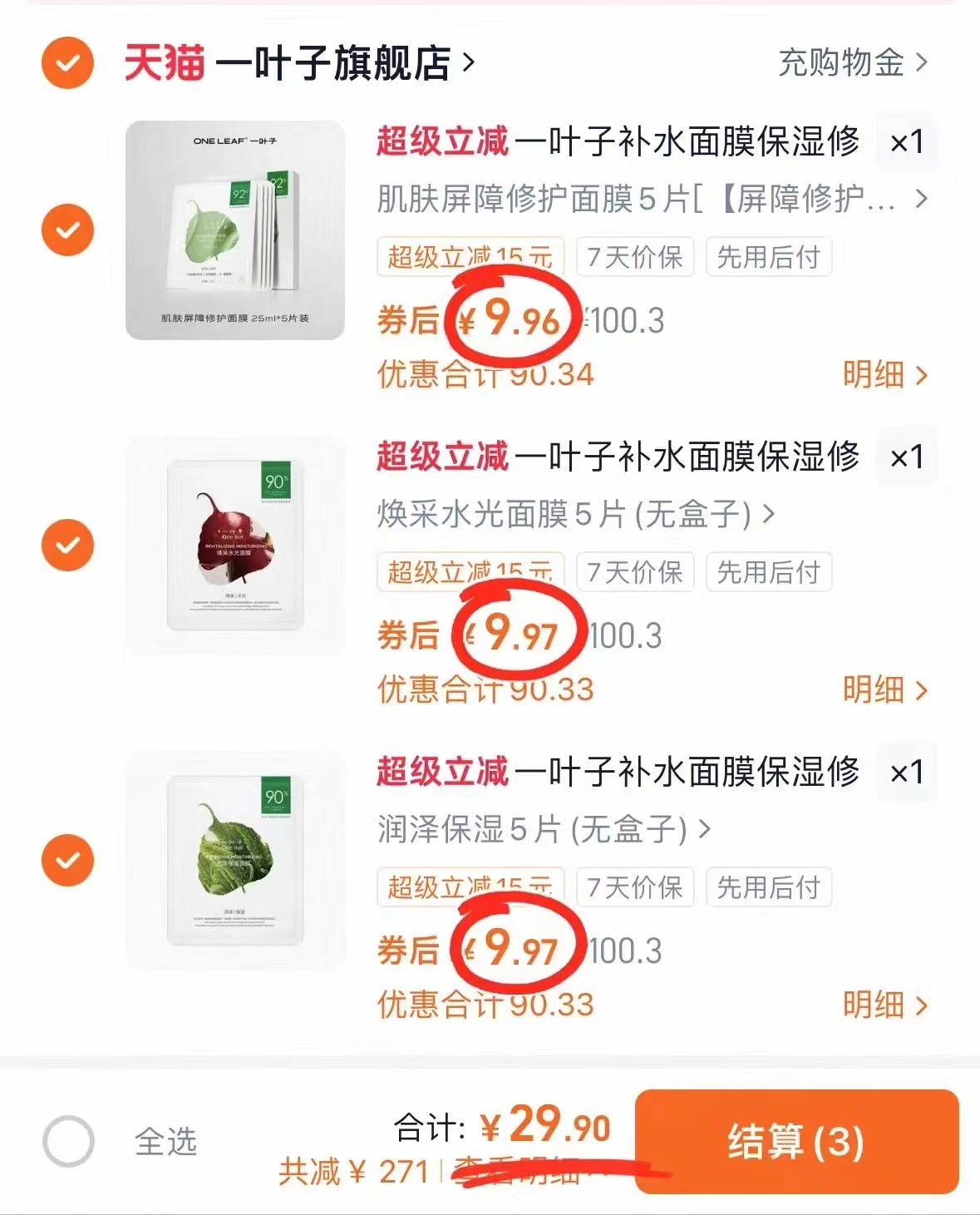980x1215 pixels.
Task: Click the 7天价保 badge on first product
Action: pyautogui.click(x=635, y=257)
